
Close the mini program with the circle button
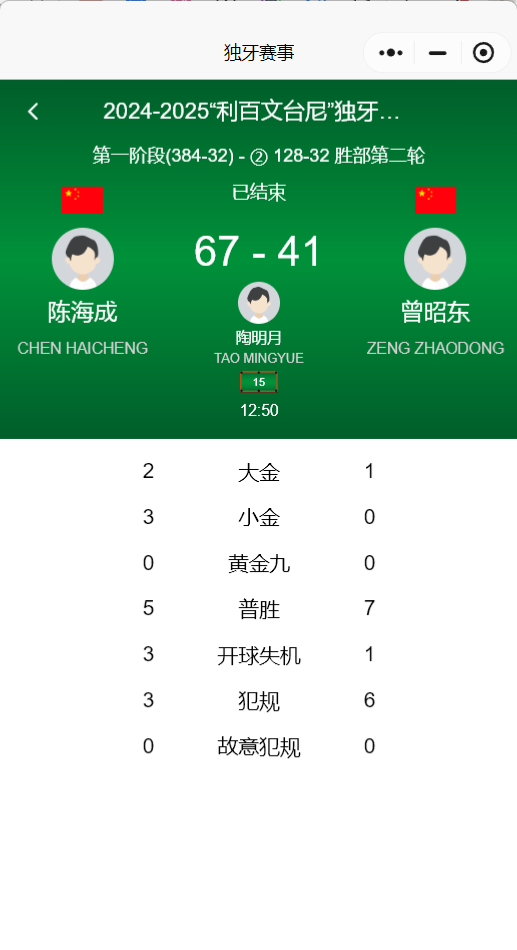(483, 53)
